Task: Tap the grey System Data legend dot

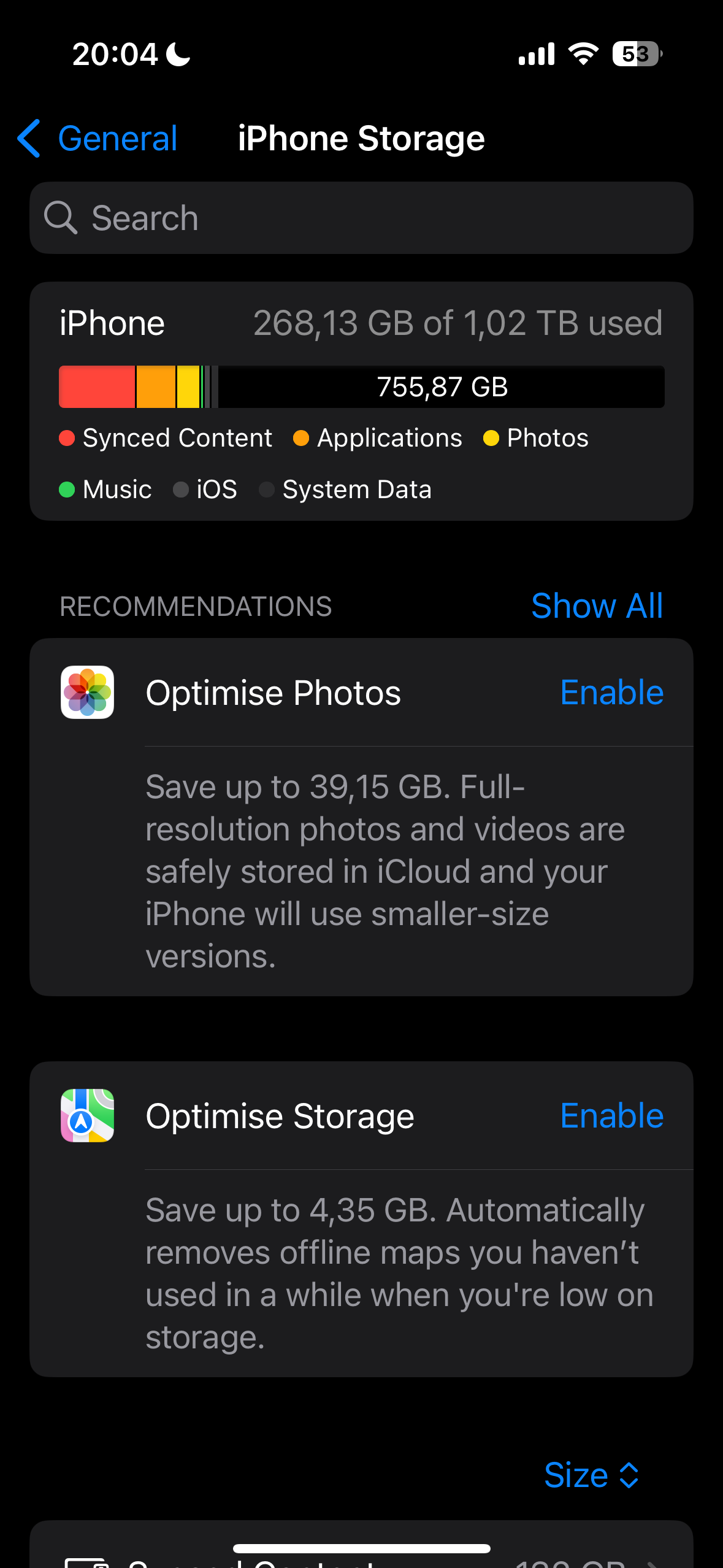Action: click(267, 490)
